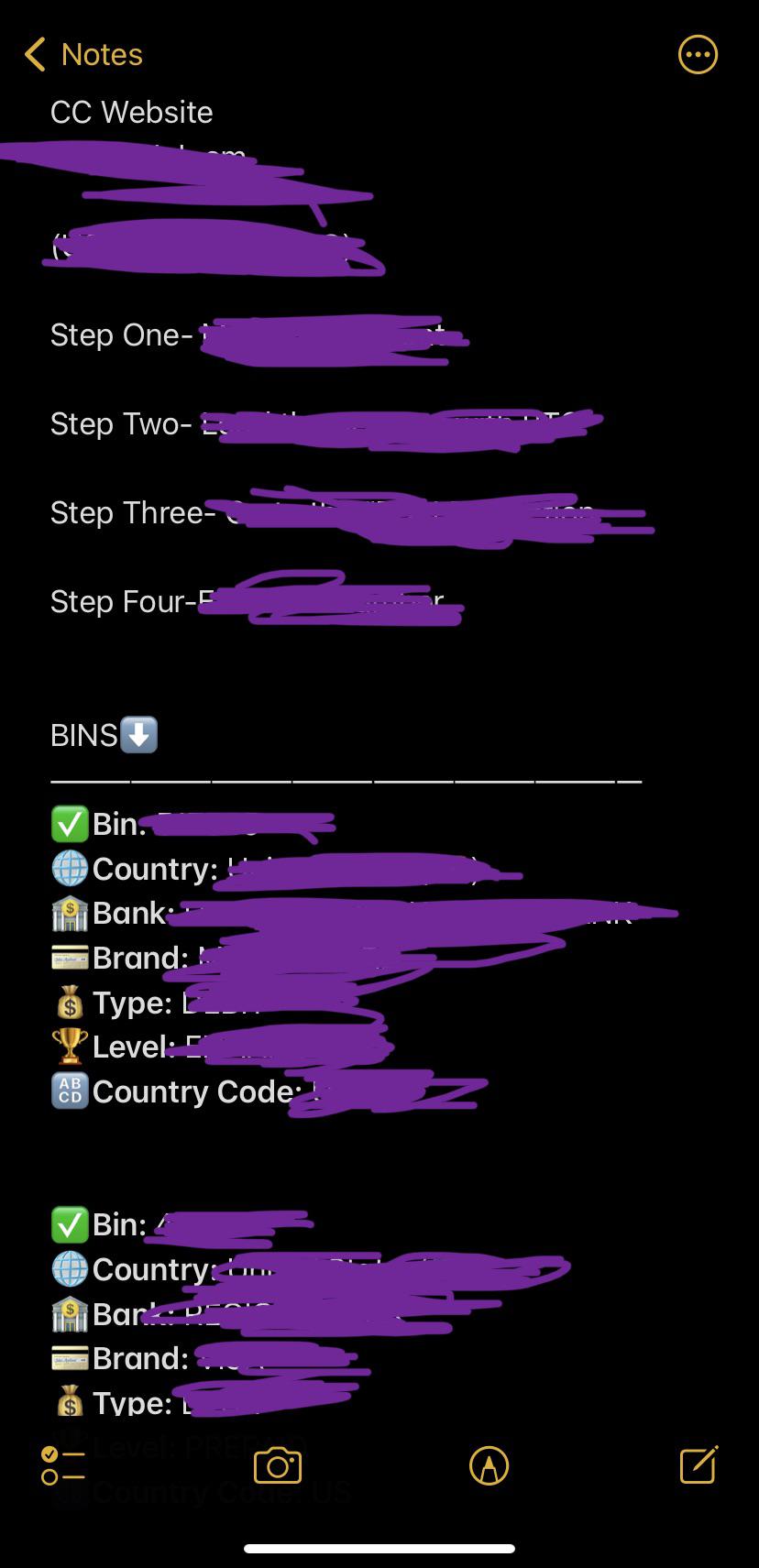
Task: Open the more options menu
Action: [698, 54]
